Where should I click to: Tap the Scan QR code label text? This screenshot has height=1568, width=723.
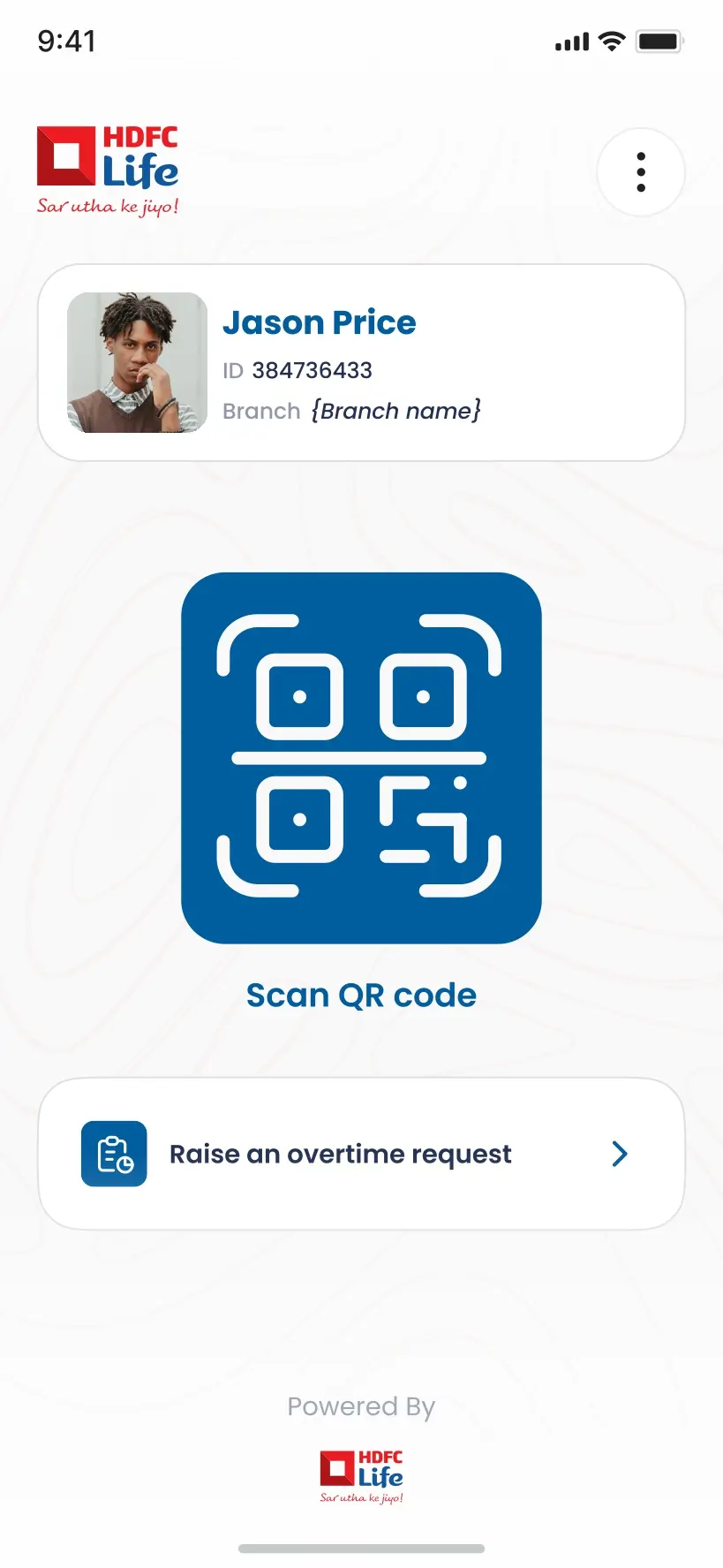tap(360, 995)
